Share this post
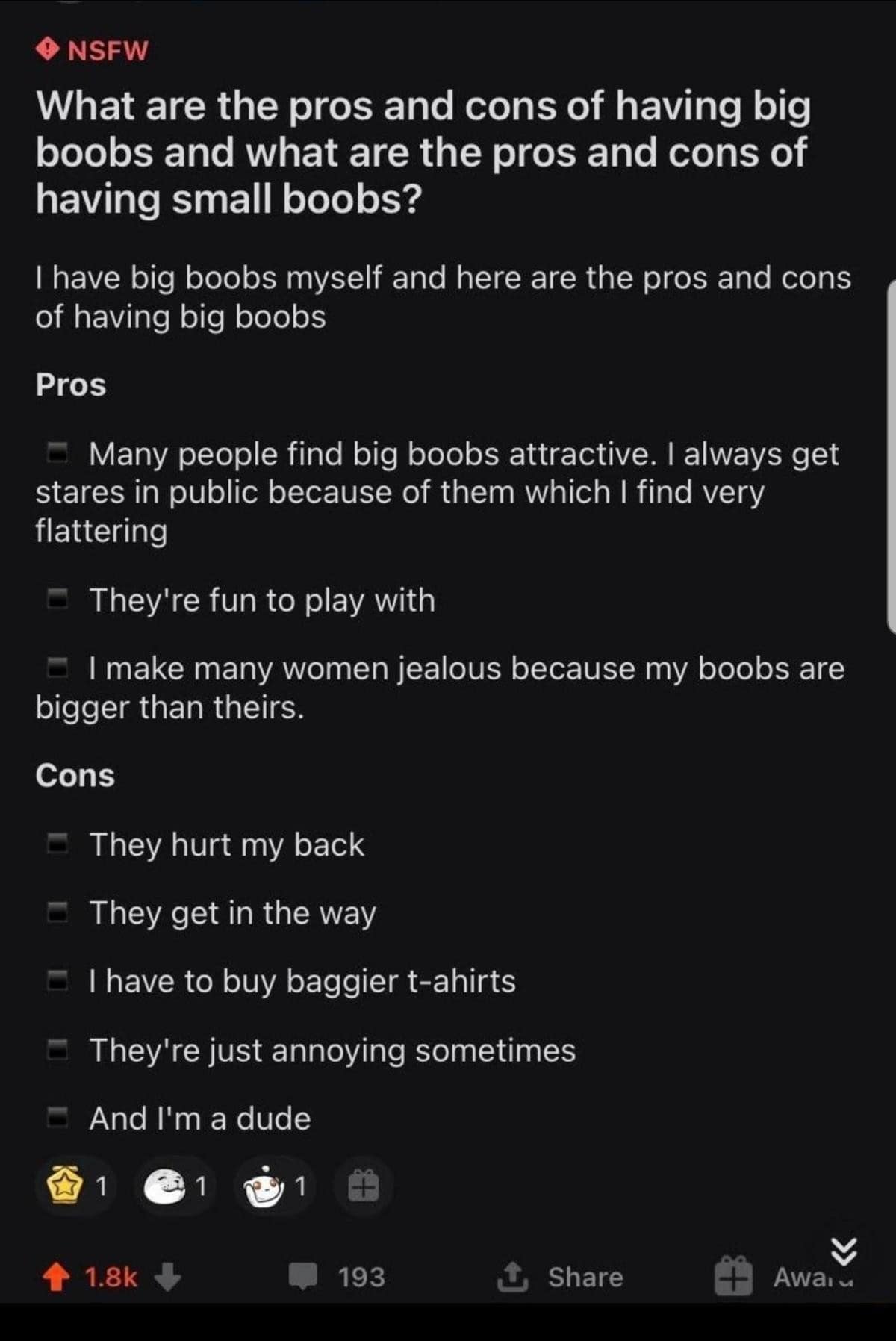Screen dimensions: 896x1341 560,1277
